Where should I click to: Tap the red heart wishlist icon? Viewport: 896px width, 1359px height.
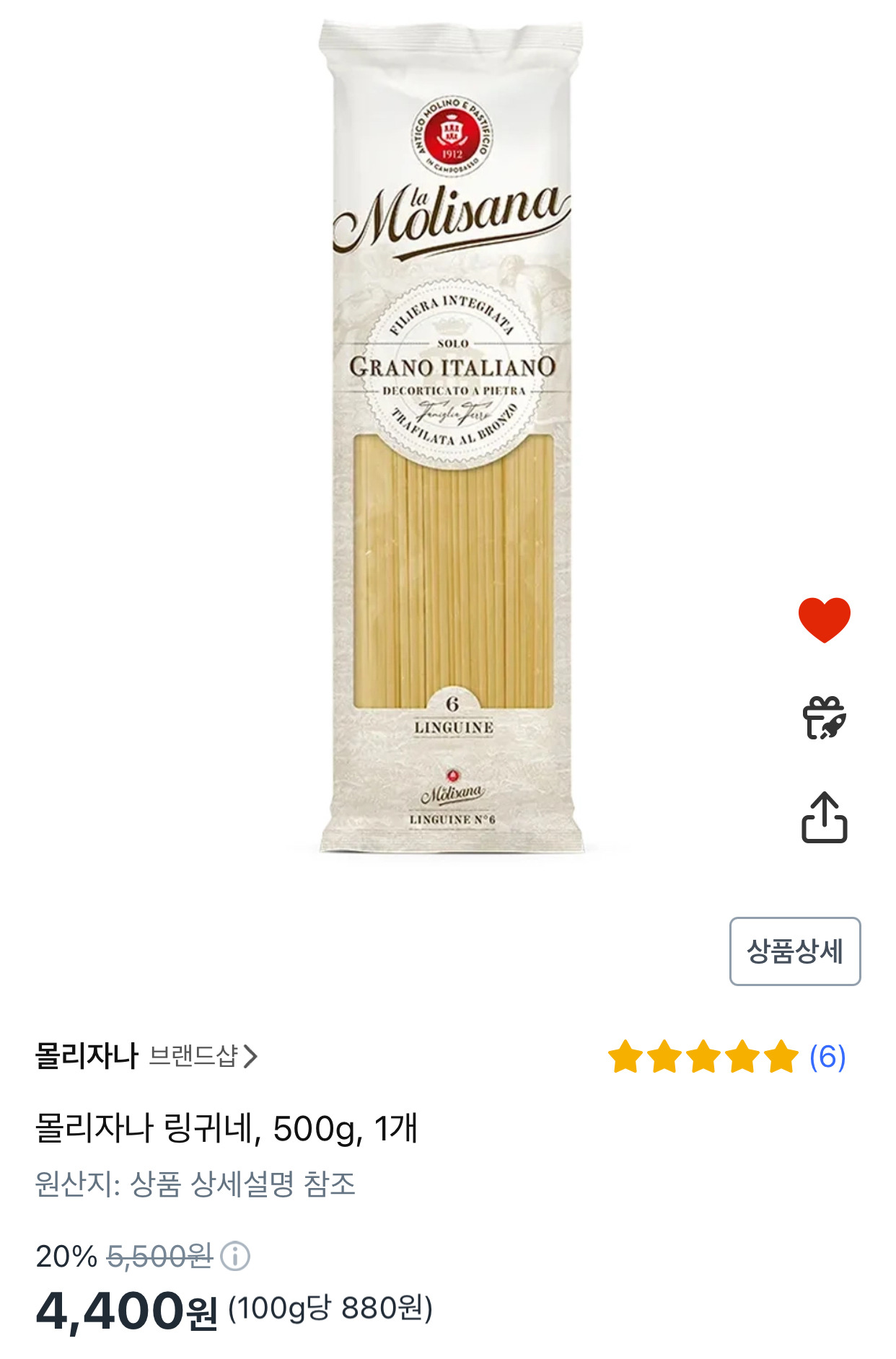(824, 620)
